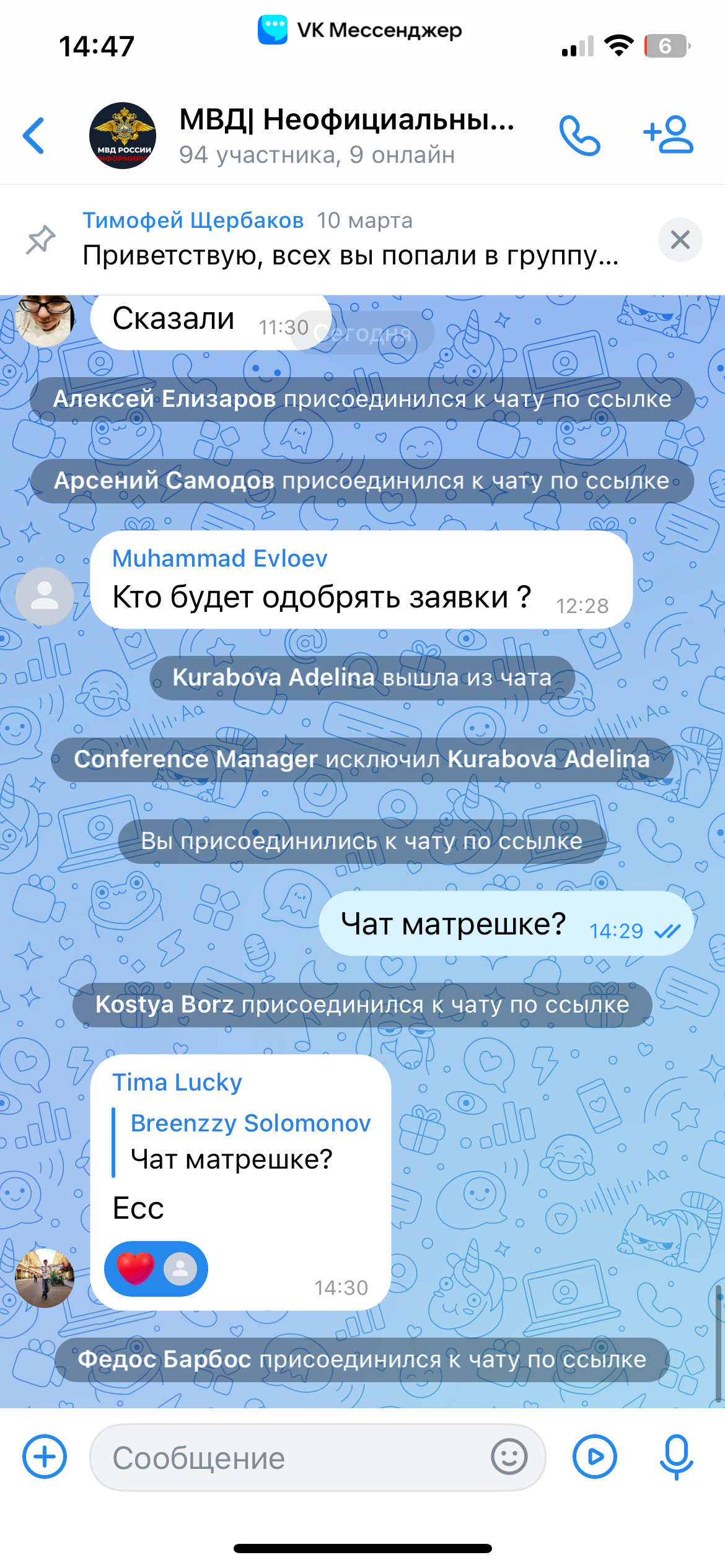Open Kostya Borz's profile from the join notice
The width and height of the screenshot is (725, 1568).
pyautogui.click(x=164, y=1004)
